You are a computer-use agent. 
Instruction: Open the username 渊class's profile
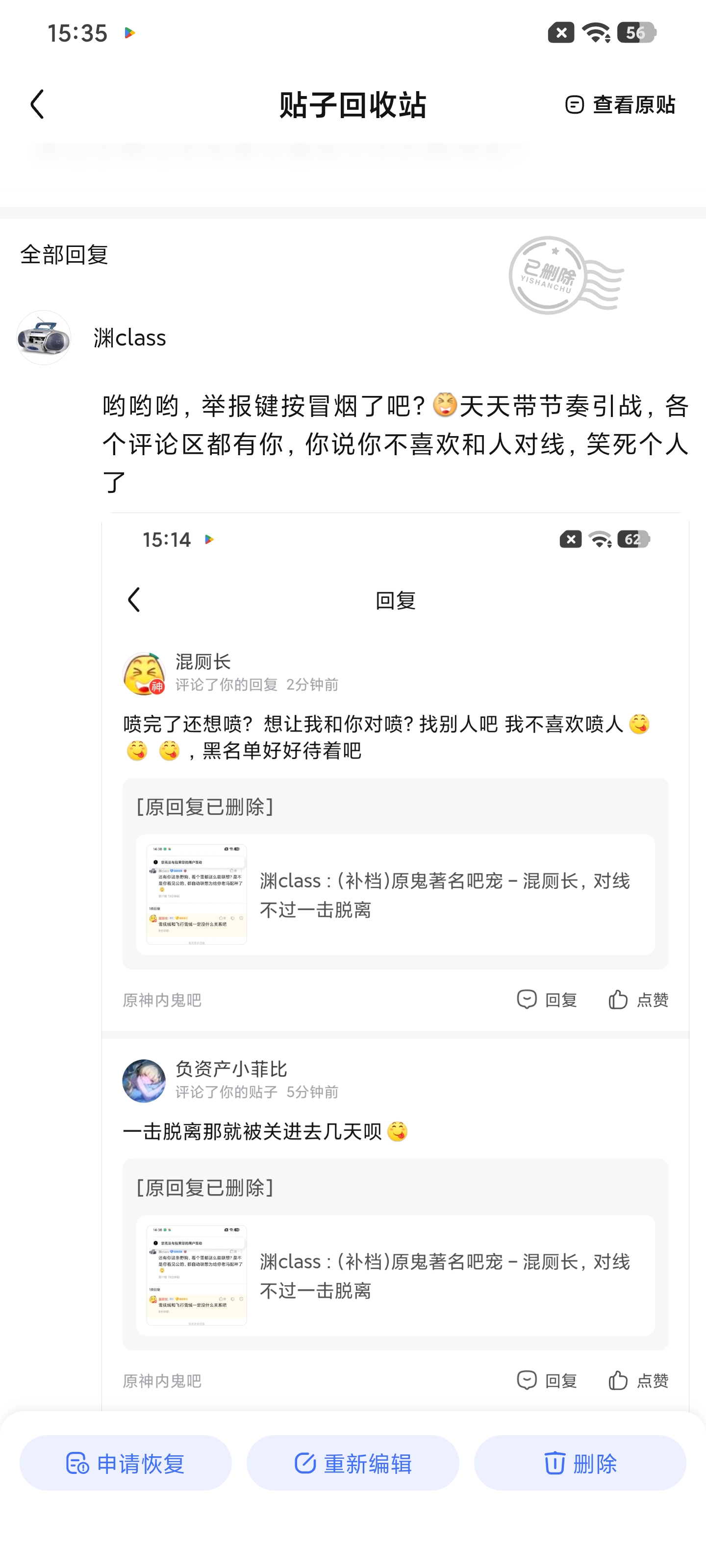pyautogui.click(x=130, y=338)
